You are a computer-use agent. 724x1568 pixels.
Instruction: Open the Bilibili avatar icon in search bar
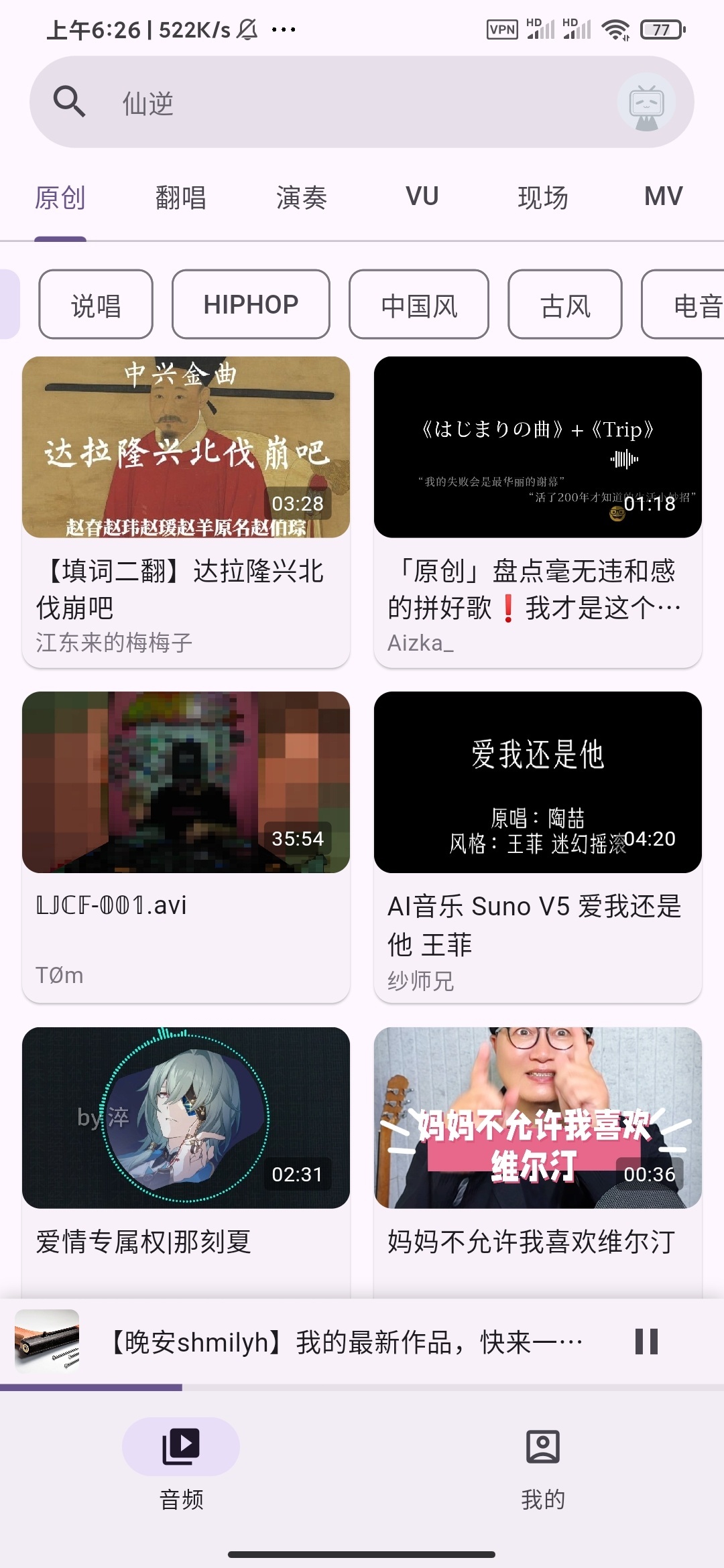click(646, 103)
